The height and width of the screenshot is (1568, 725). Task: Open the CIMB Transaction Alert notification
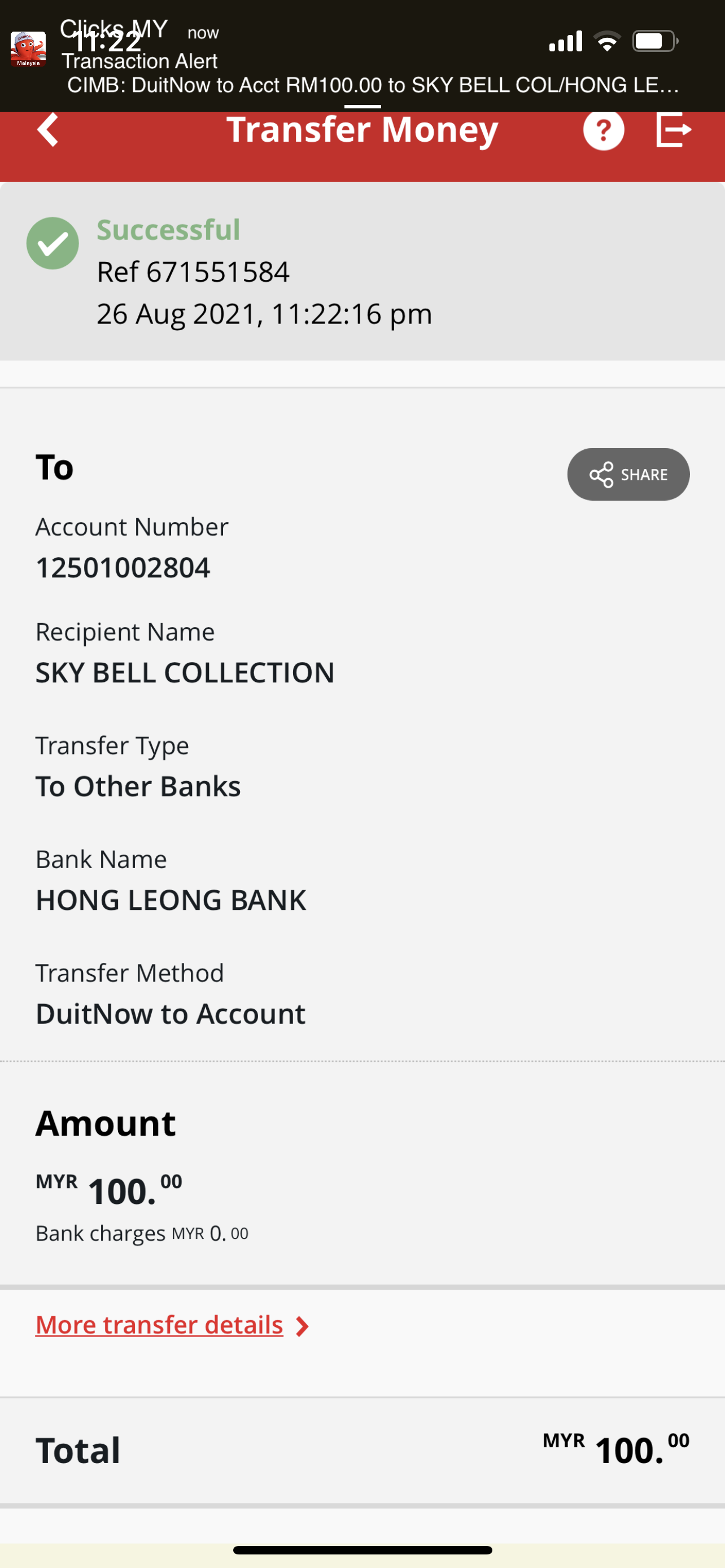pyautogui.click(x=362, y=56)
